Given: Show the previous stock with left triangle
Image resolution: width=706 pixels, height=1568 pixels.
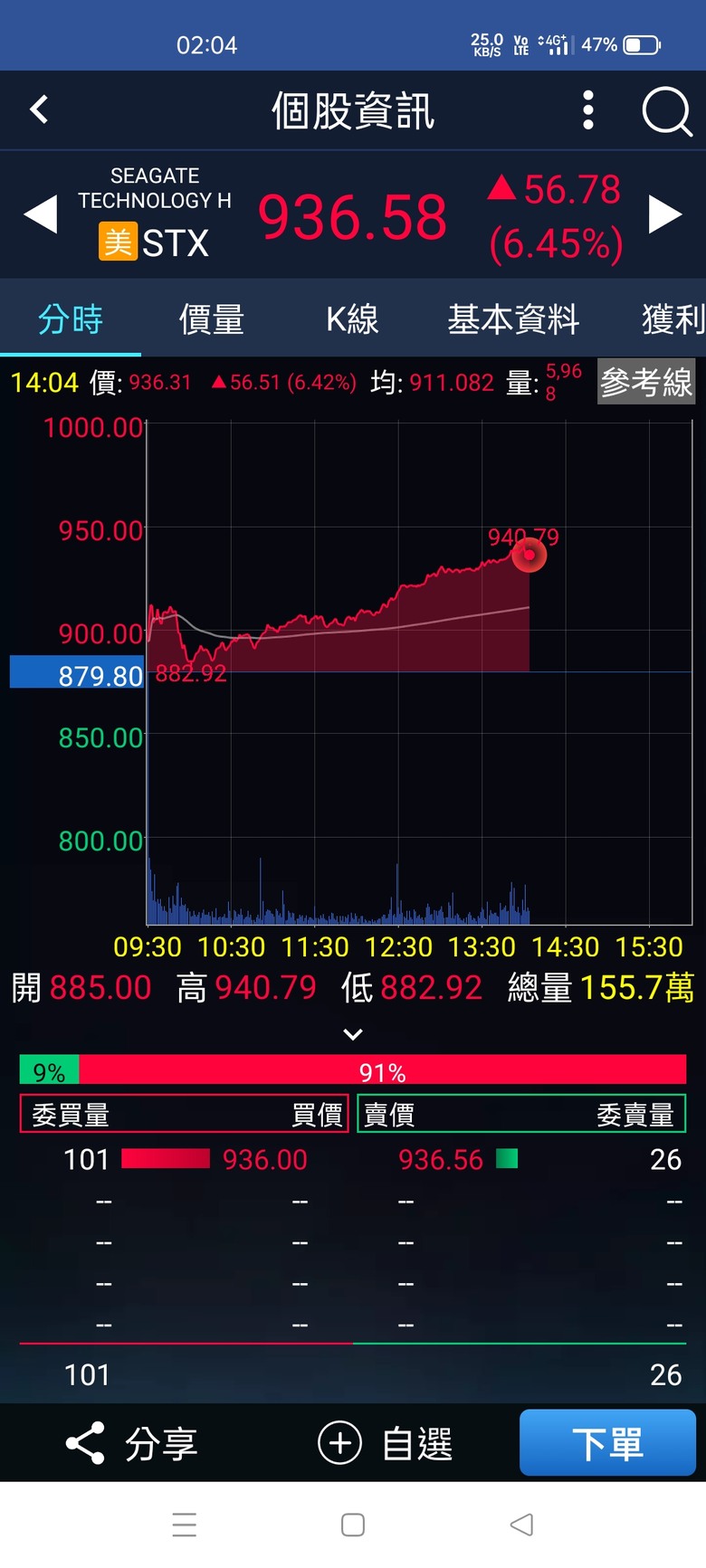Looking at the screenshot, I should 40,215.
